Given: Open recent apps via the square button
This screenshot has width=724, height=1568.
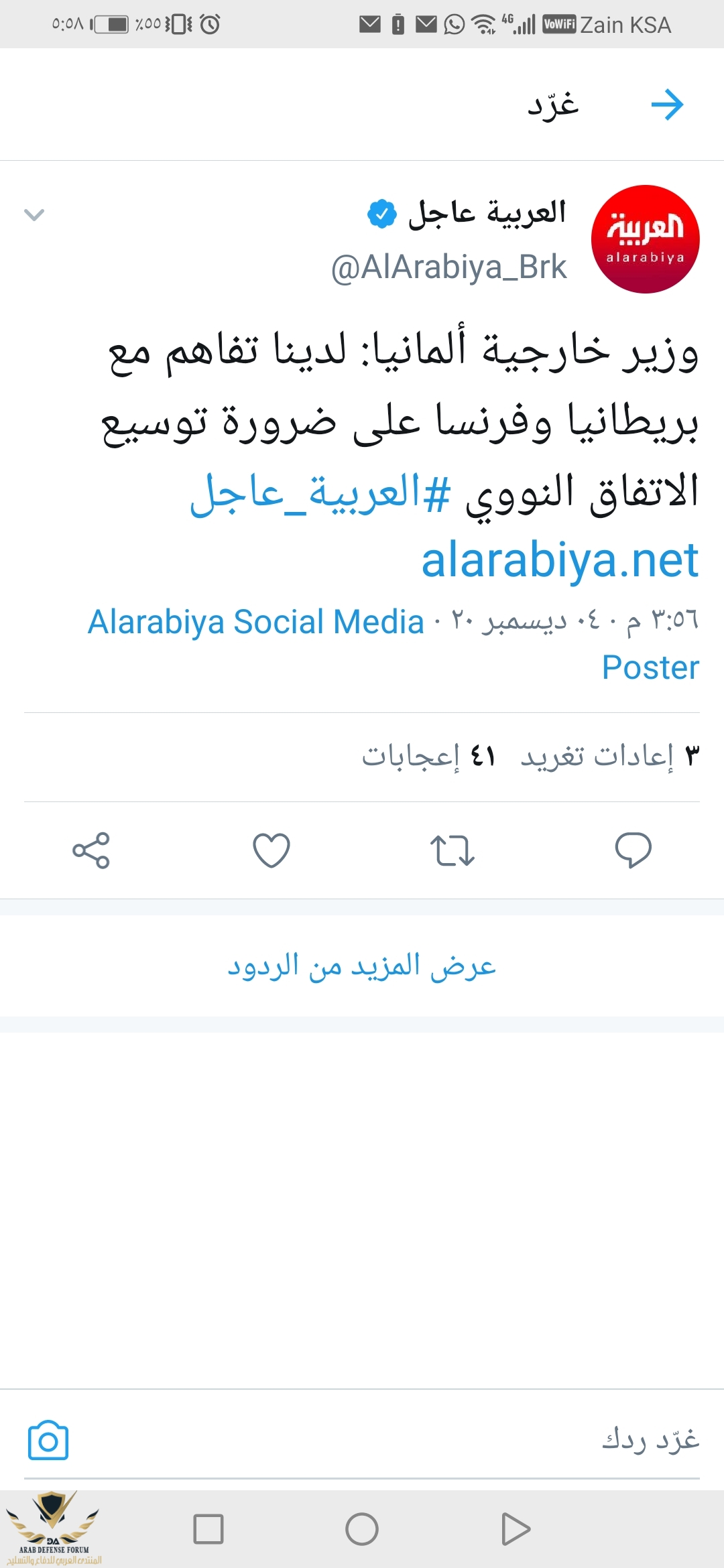Looking at the screenshot, I should (x=208, y=1529).
